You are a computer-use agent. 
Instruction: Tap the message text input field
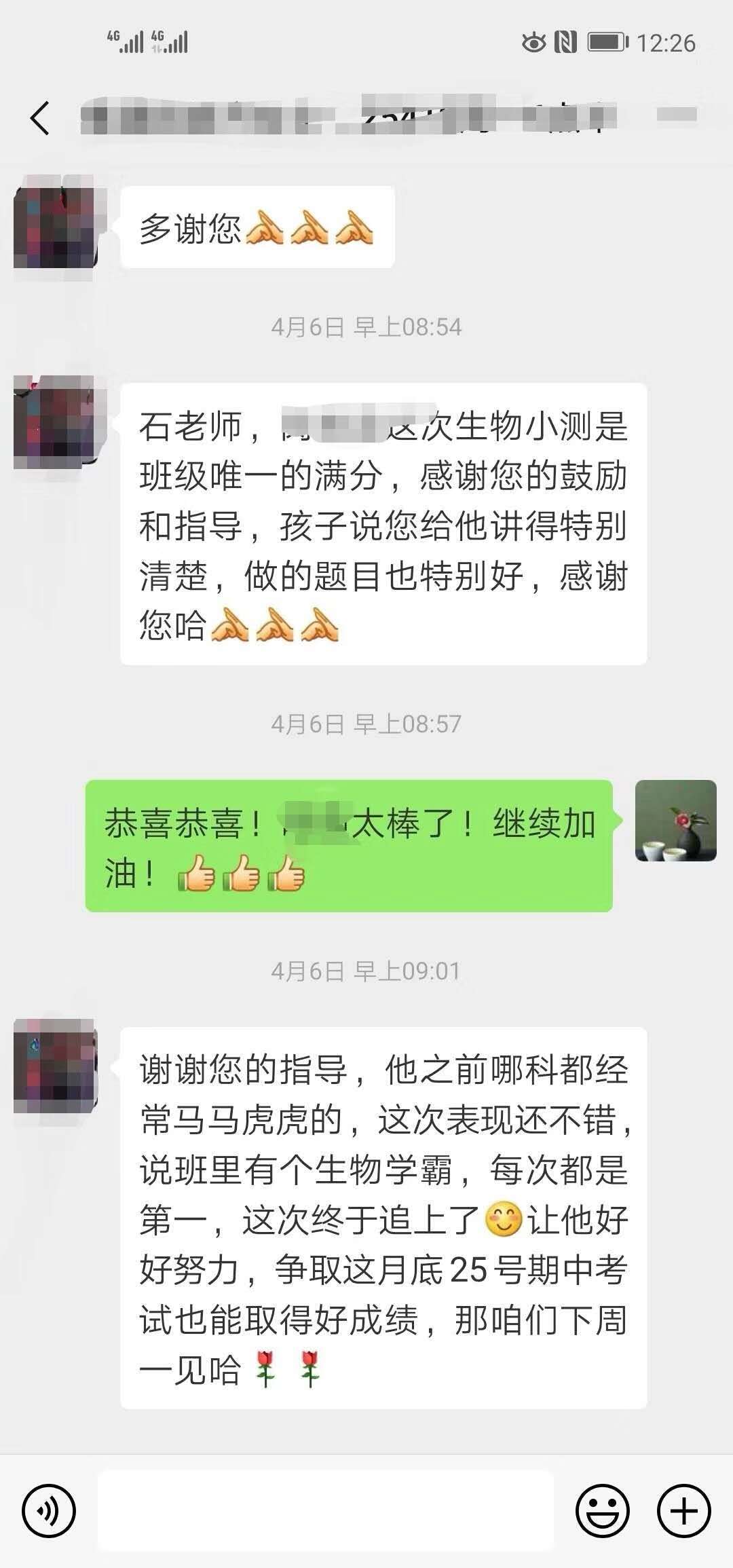[x=326, y=1510]
